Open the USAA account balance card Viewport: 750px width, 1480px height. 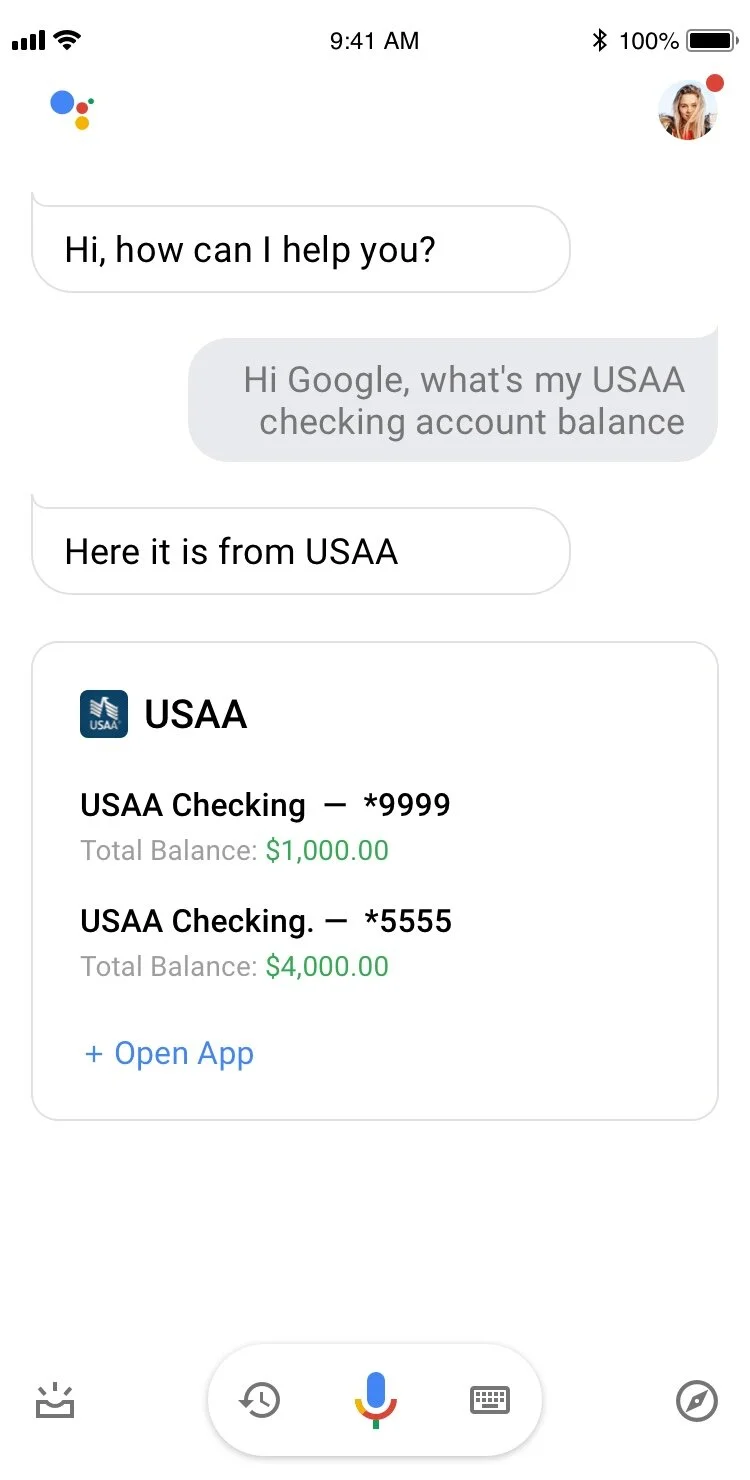[375, 881]
